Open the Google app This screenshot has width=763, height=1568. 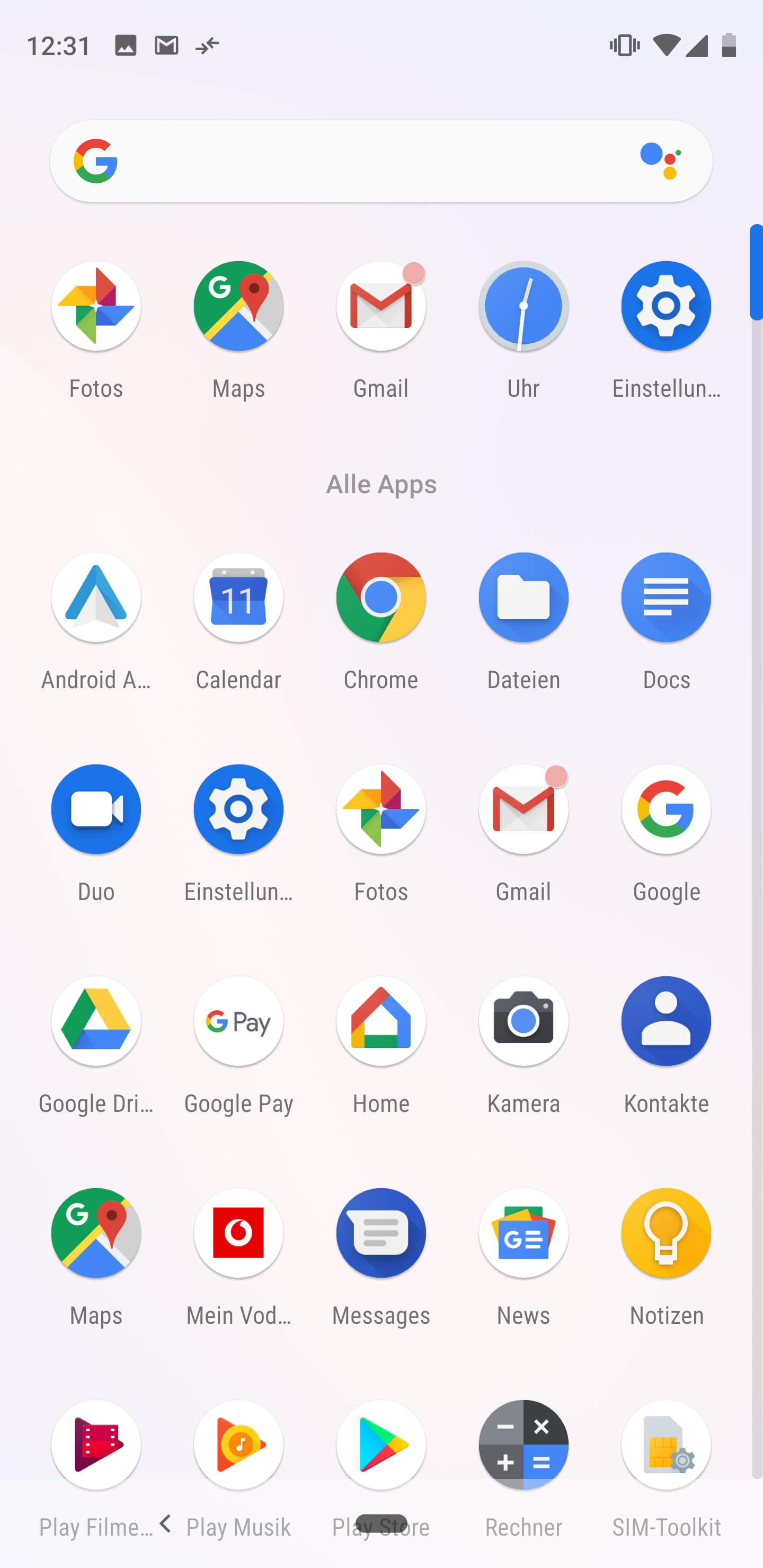[x=666, y=809]
